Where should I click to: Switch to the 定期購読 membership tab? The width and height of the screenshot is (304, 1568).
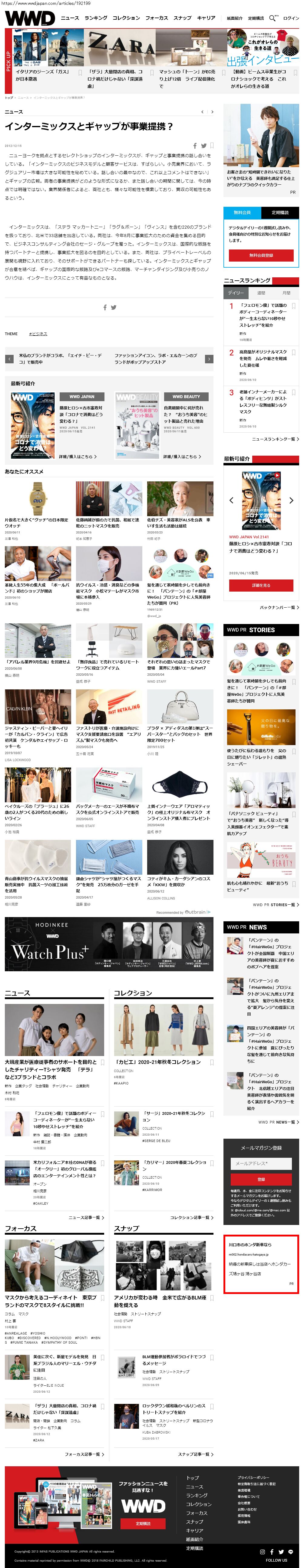click(x=280, y=213)
